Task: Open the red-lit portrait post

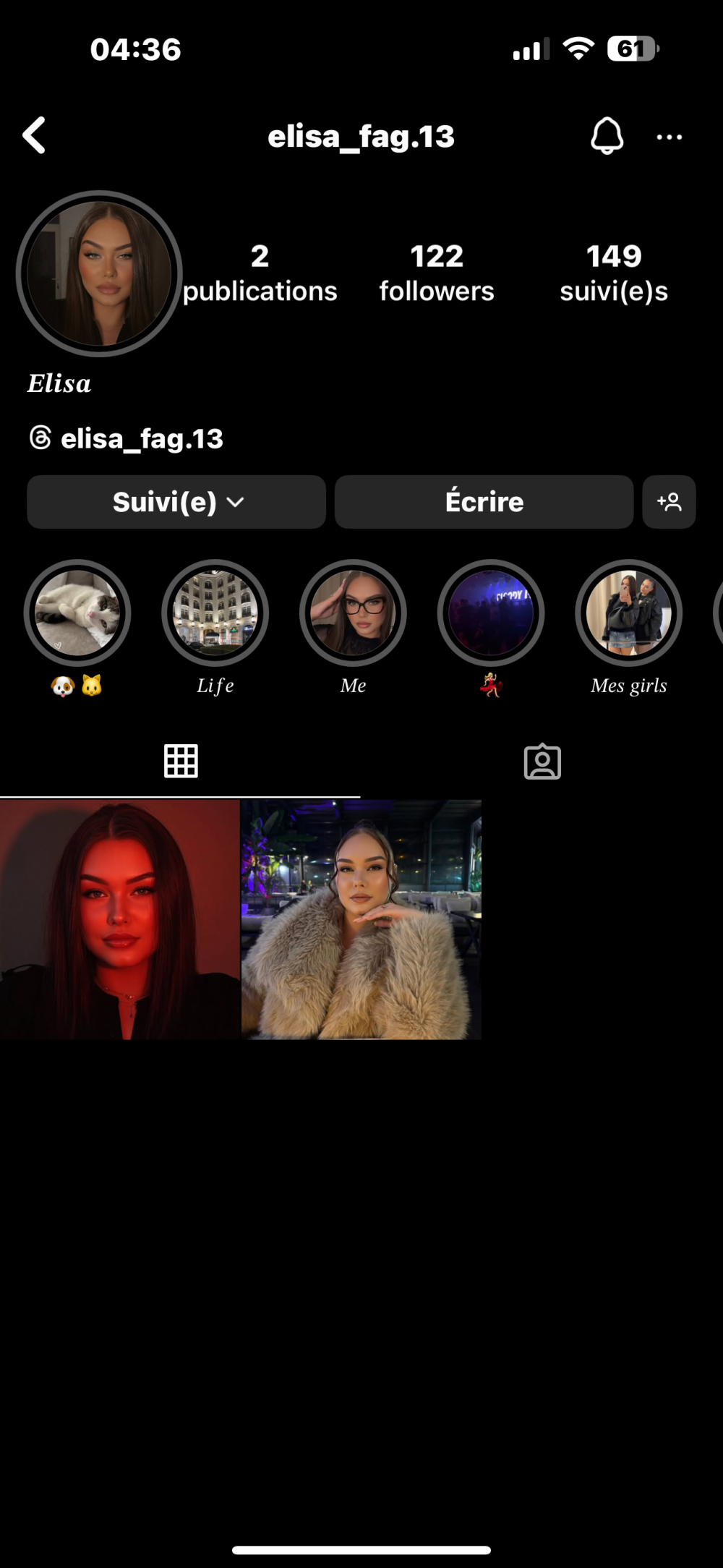Action: point(119,919)
